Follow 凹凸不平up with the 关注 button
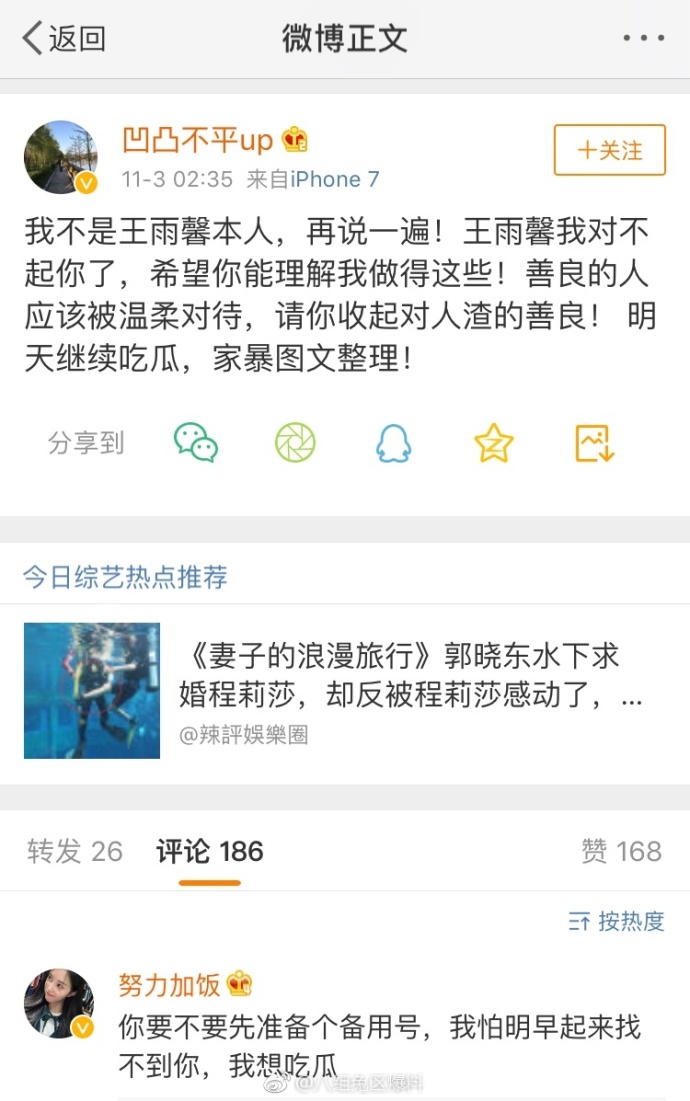 click(x=610, y=151)
